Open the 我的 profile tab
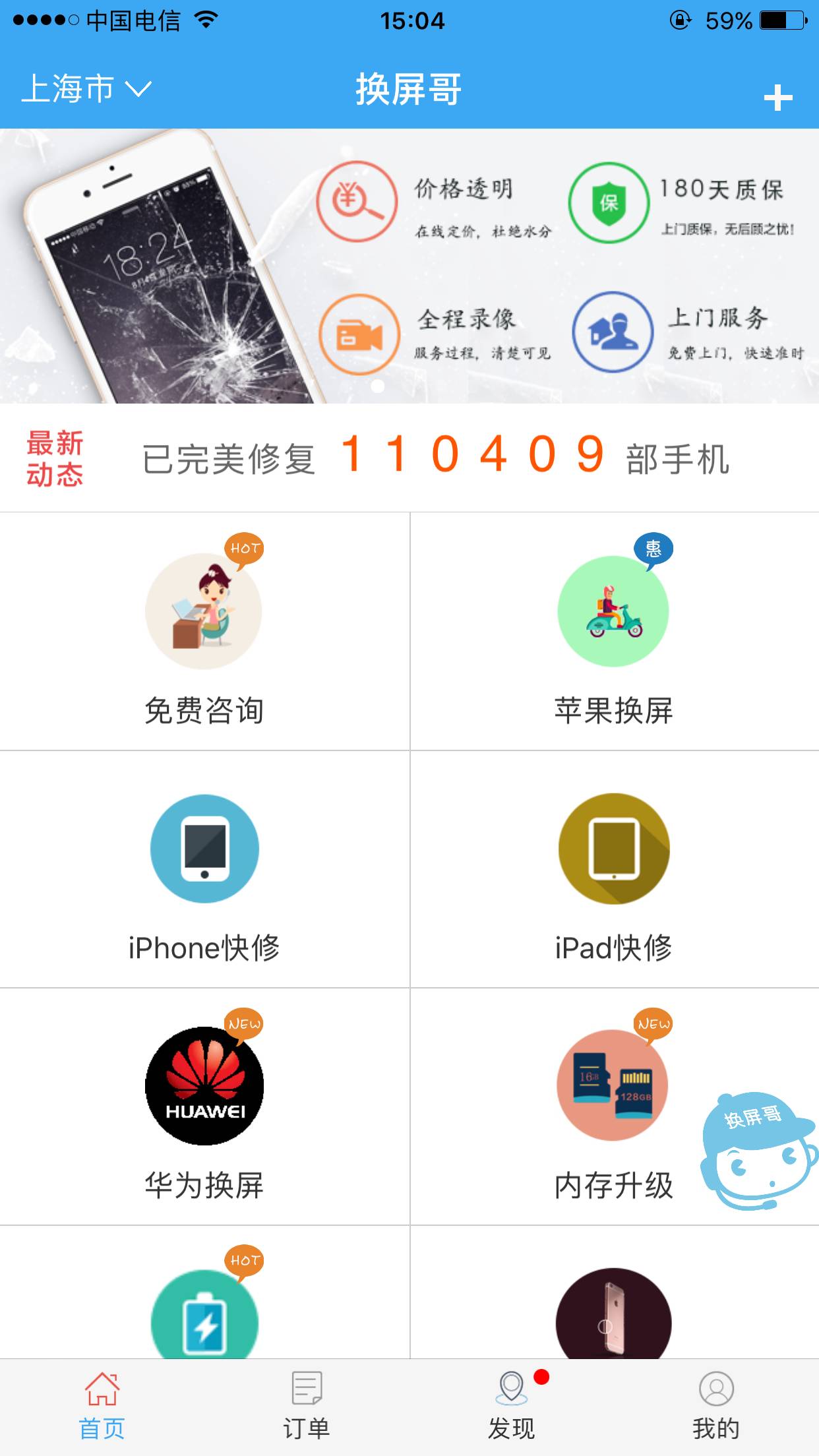This screenshot has width=819, height=1456. pos(716,1406)
